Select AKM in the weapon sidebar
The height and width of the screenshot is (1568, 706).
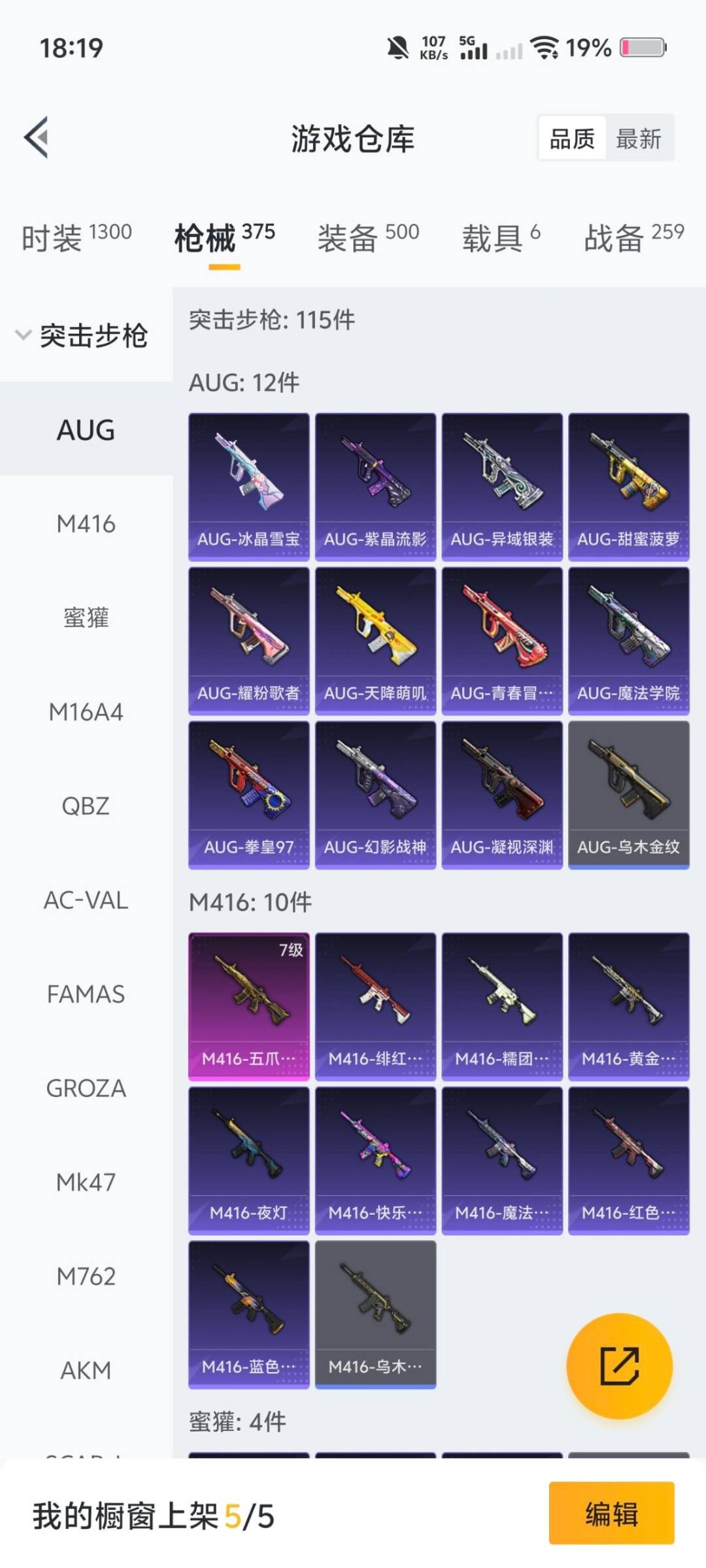[86, 1371]
